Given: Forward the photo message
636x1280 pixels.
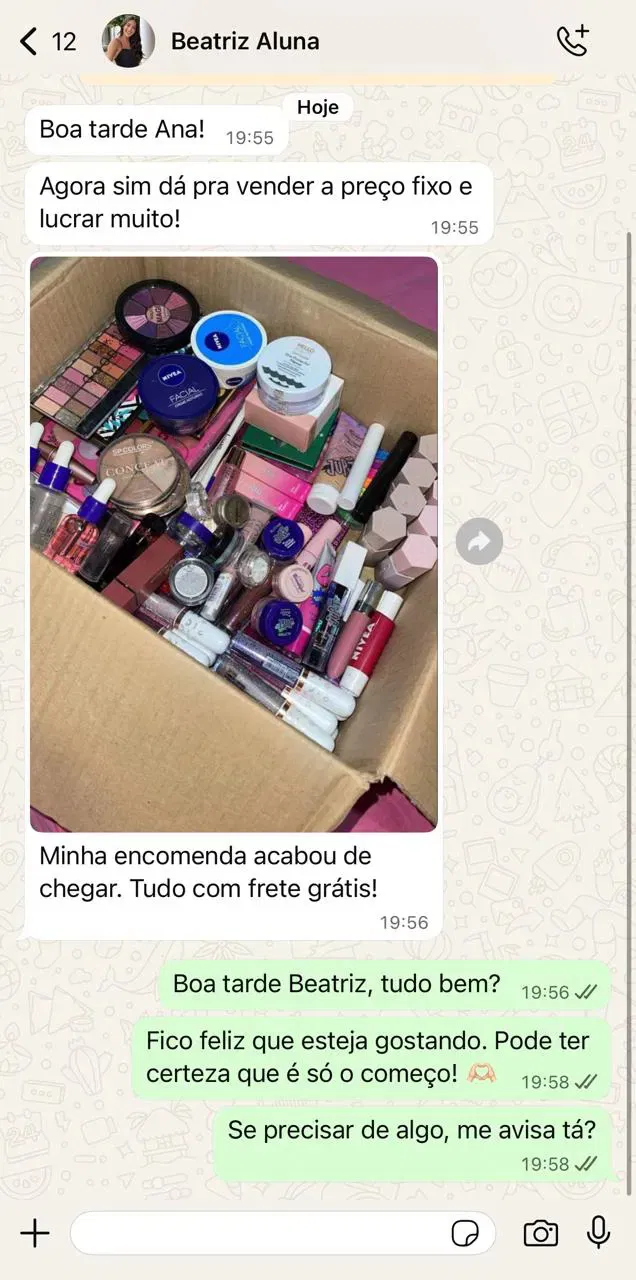Looking at the screenshot, I should 479,542.
